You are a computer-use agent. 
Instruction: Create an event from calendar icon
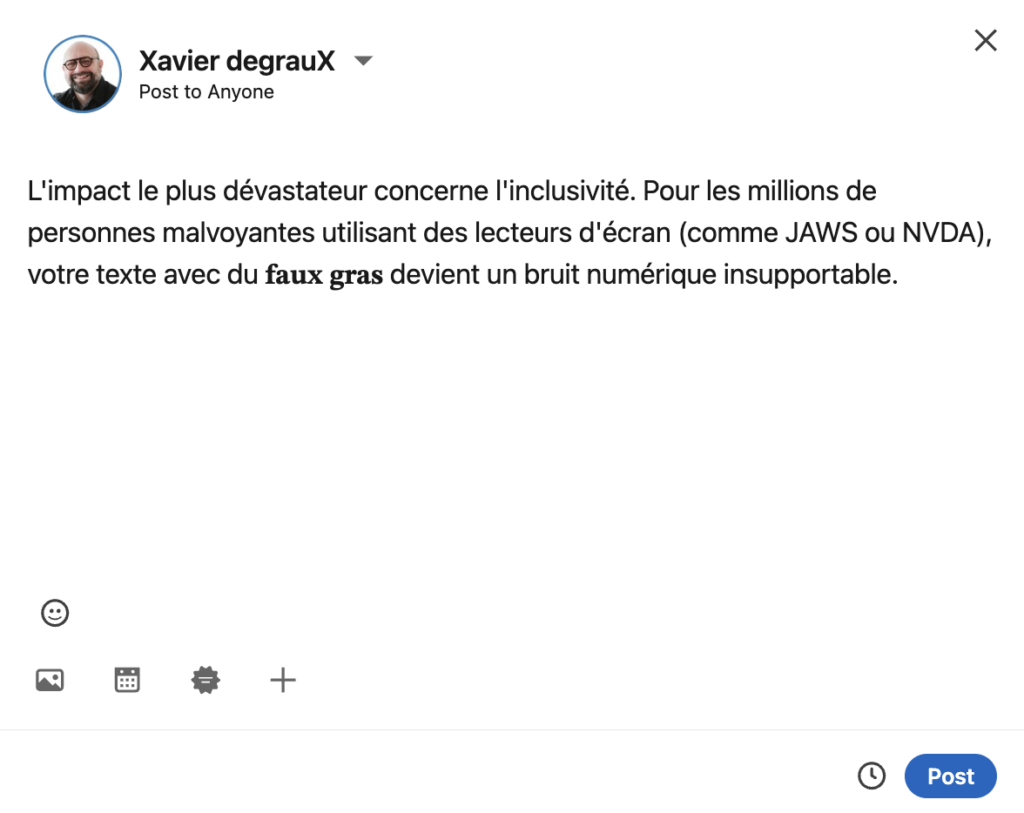point(127,681)
